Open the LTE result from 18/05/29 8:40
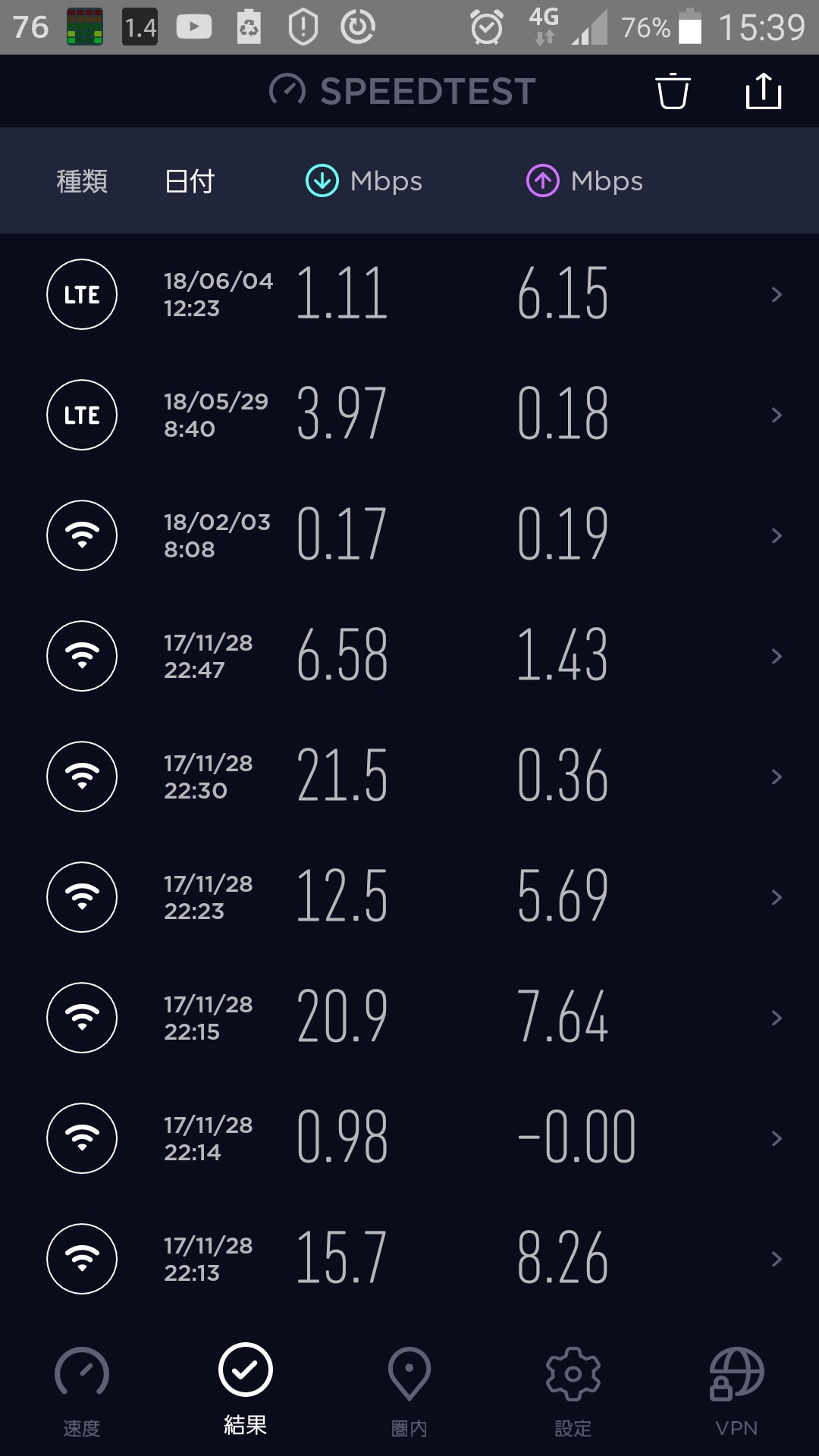The image size is (819, 1456). [x=409, y=415]
